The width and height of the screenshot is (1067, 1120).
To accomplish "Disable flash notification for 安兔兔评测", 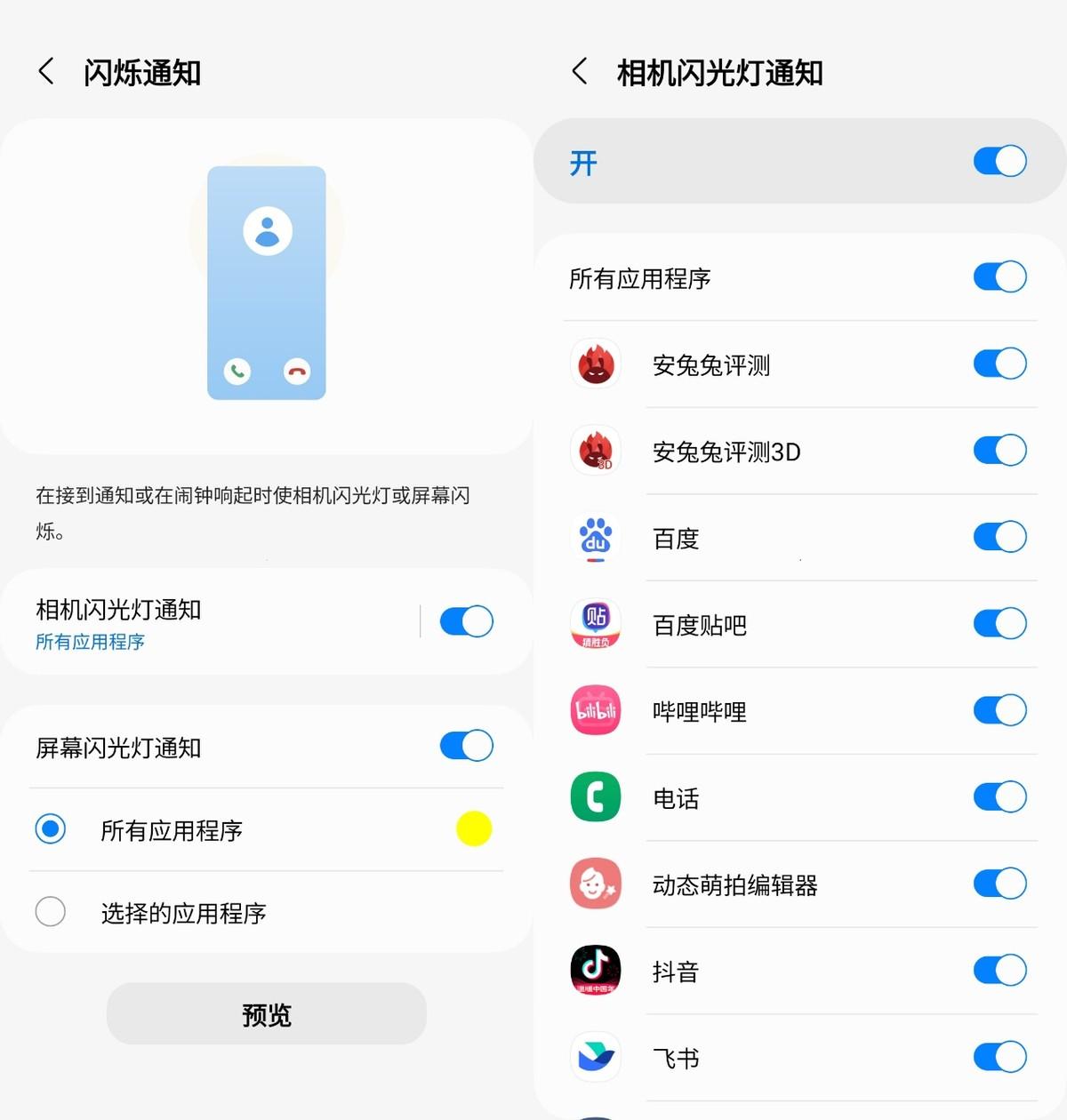I will pos(999,364).
